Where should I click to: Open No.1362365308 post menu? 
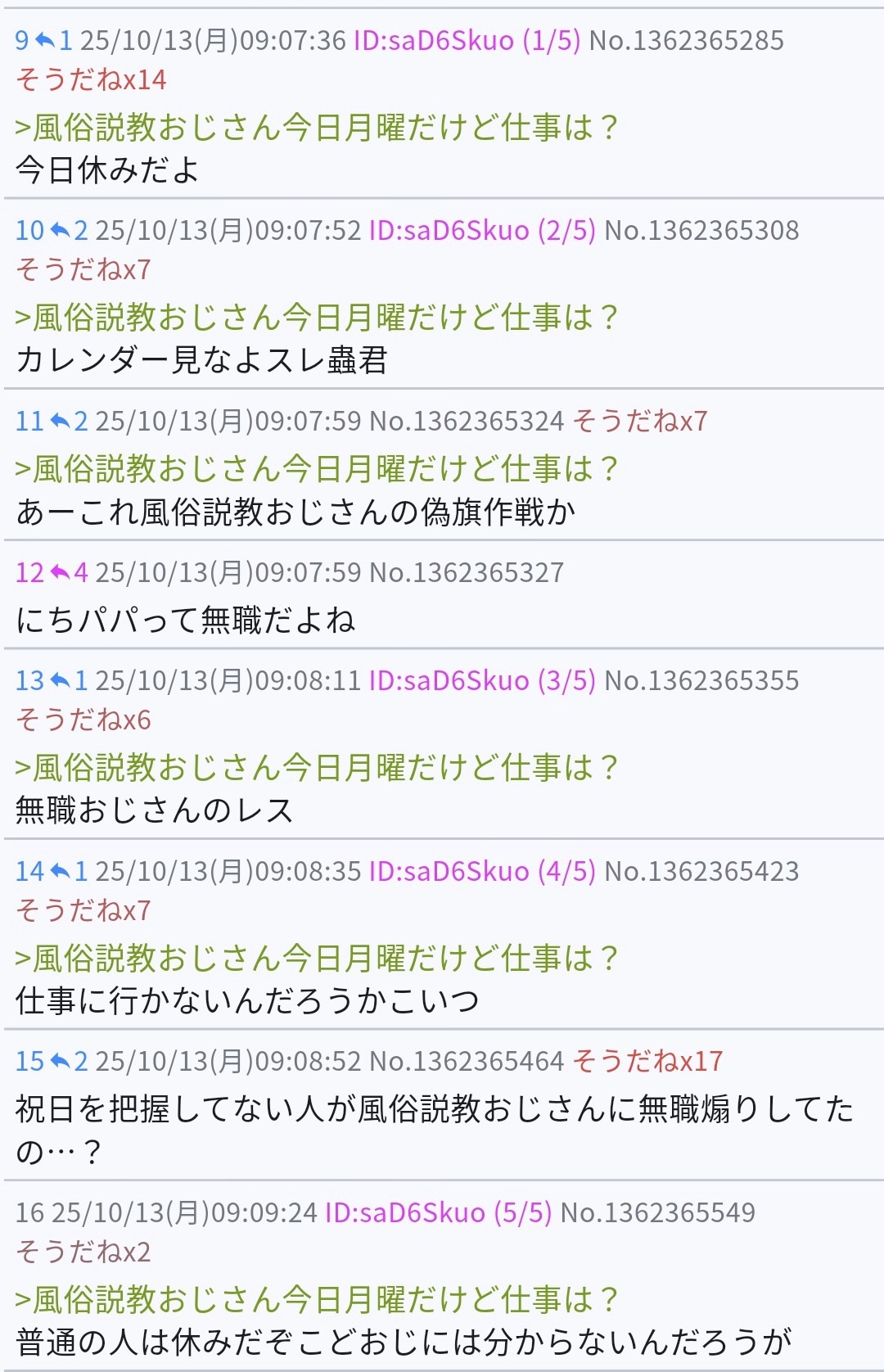coord(701,231)
